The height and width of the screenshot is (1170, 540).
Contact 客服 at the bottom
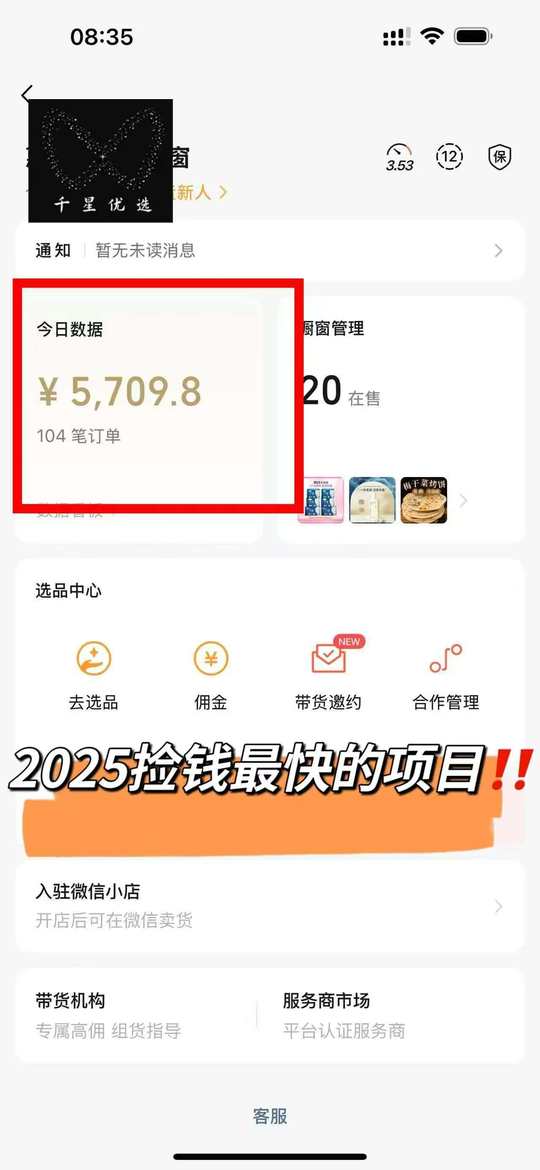coord(270,1116)
